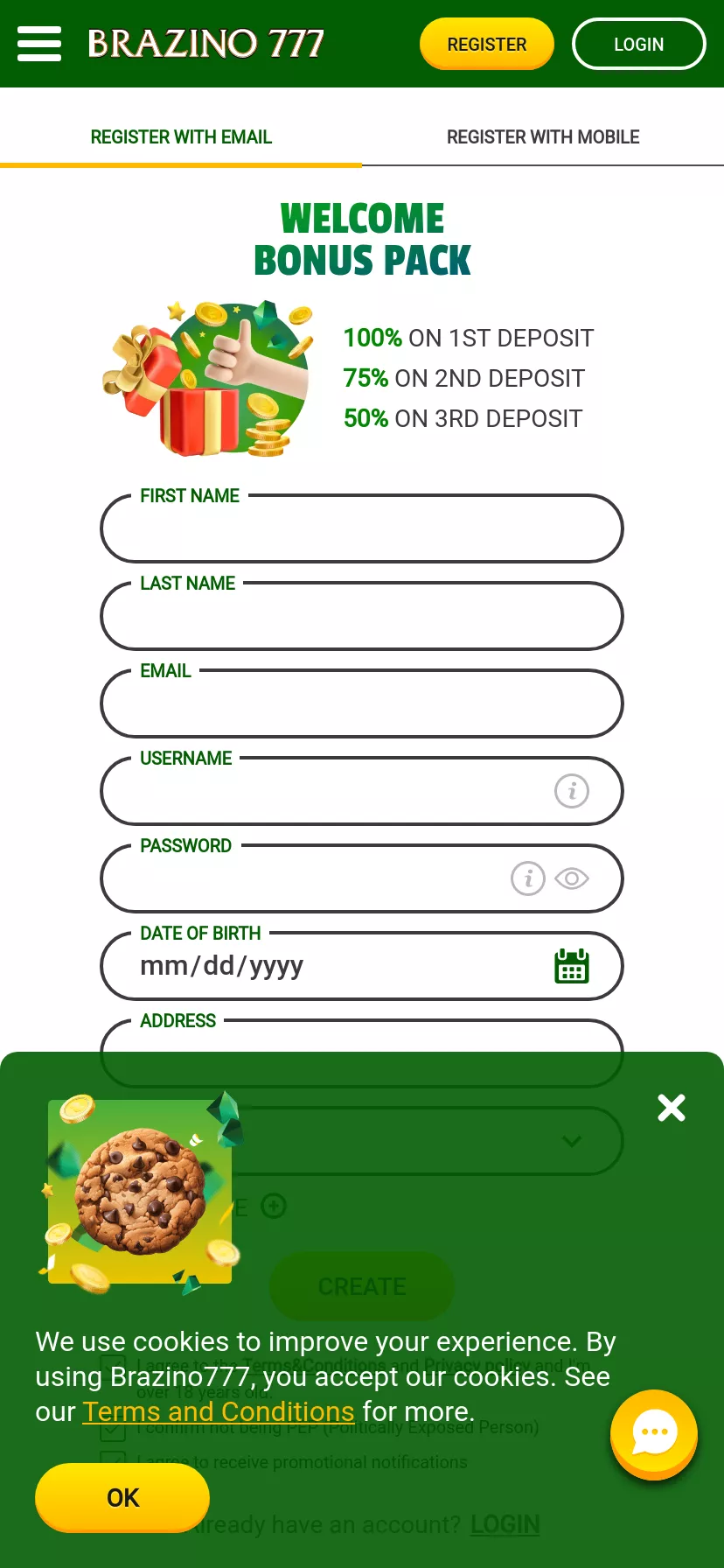Open the date of birth calendar picker

pos(572,966)
